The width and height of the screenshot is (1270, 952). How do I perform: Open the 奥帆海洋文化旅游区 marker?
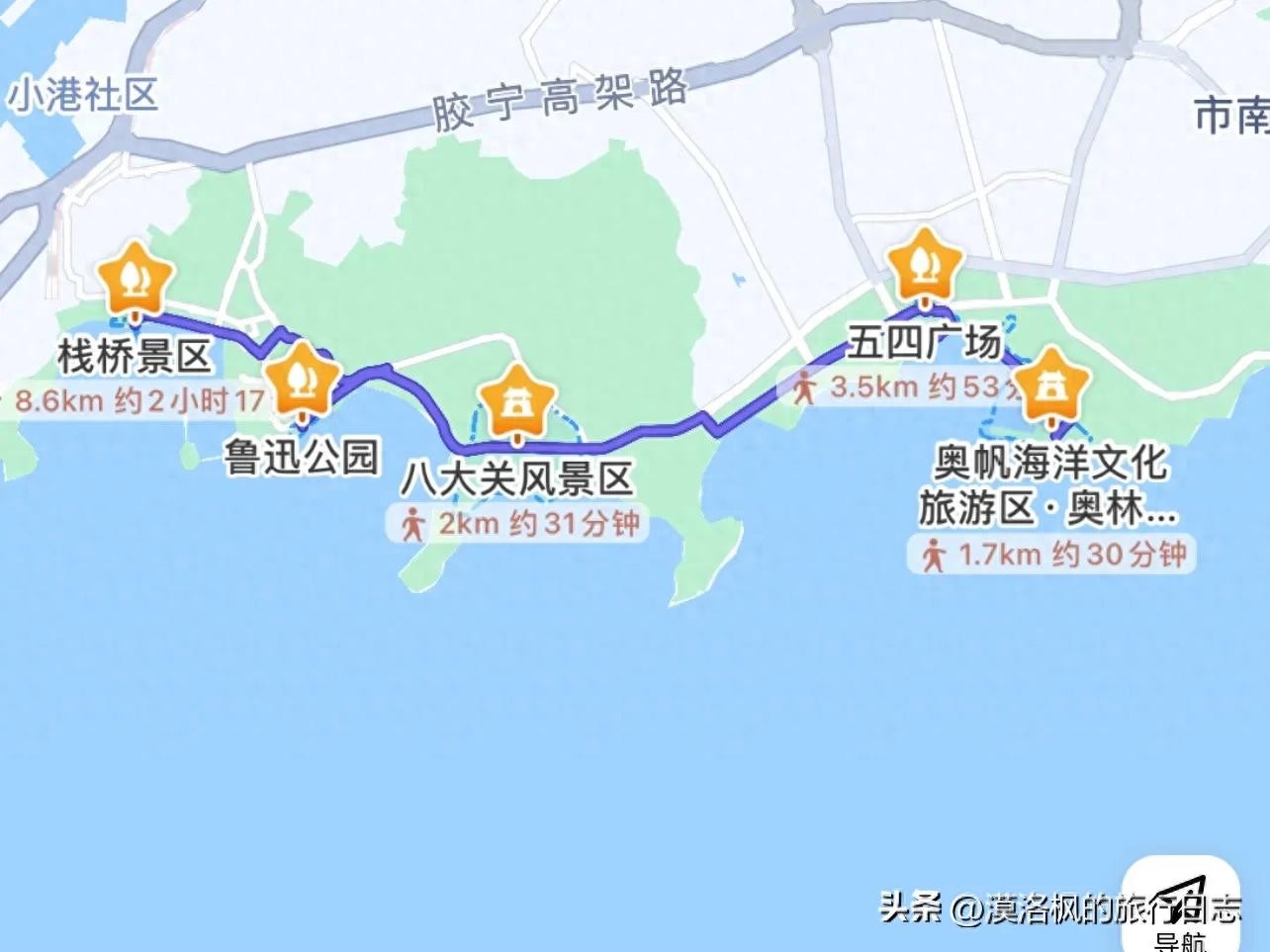click(x=1049, y=384)
